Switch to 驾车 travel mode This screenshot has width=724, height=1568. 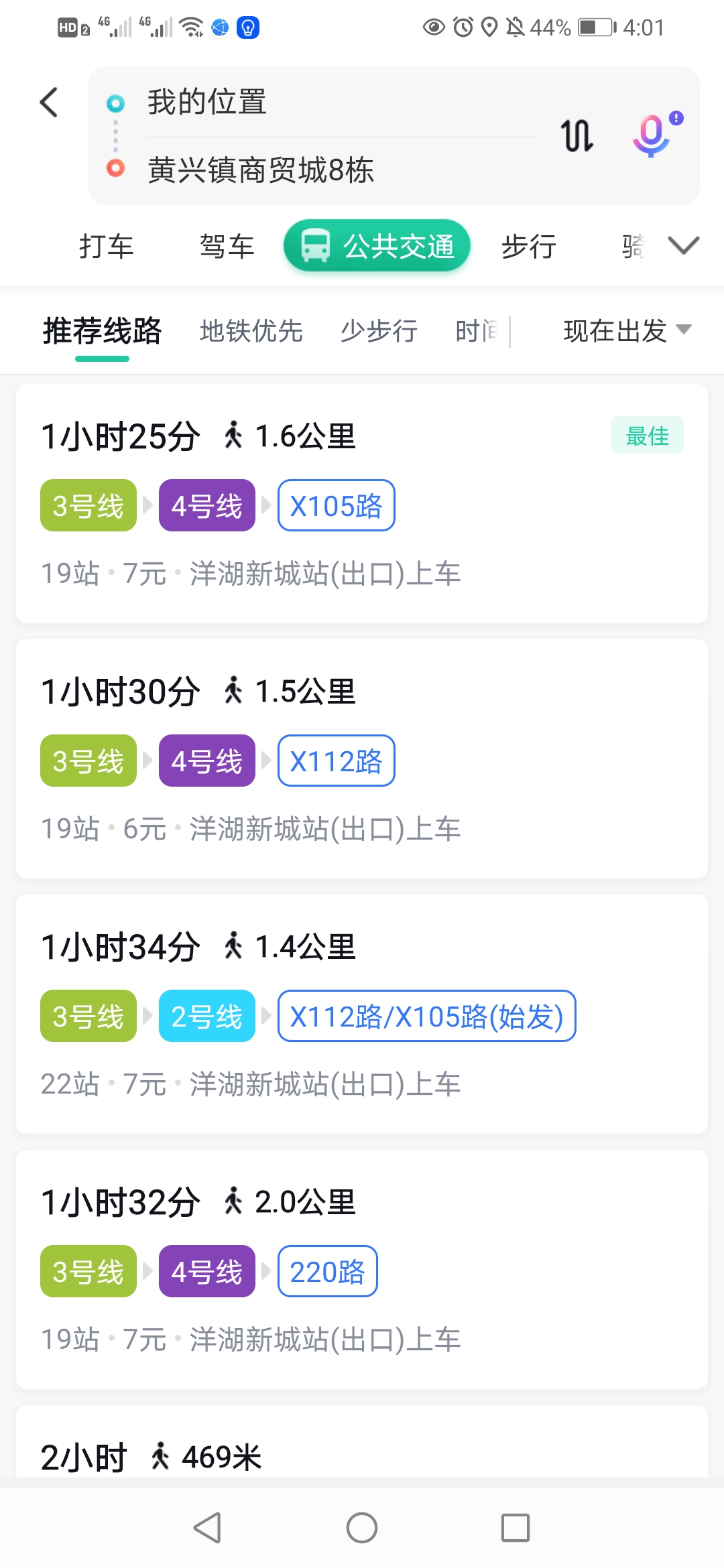pyautogui.click(x=227, y=247)
